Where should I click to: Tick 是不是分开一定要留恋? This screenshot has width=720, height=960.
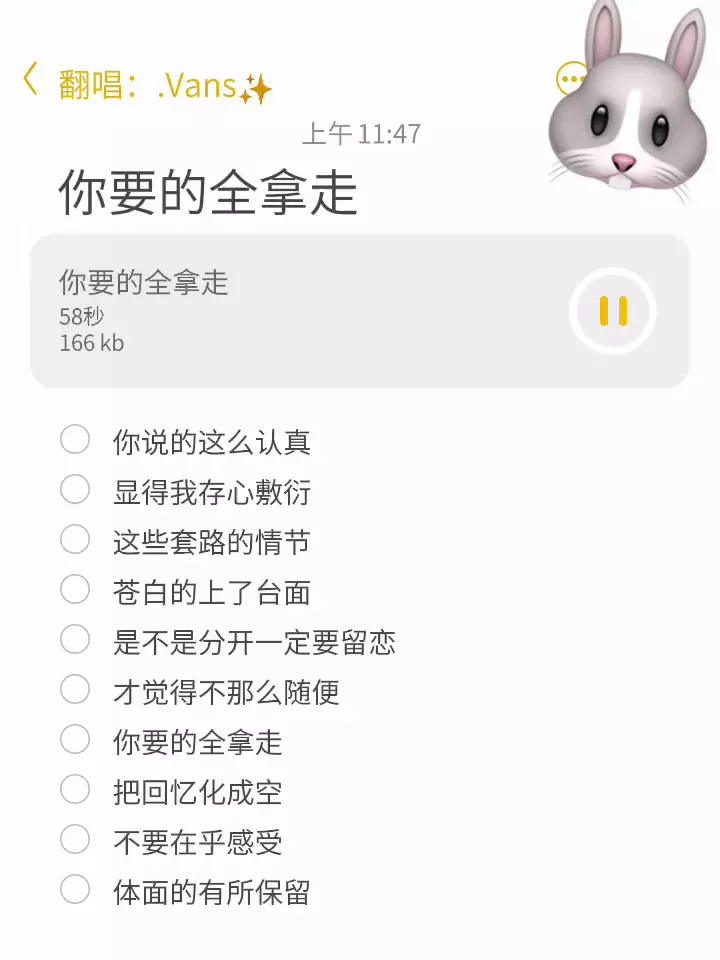[75, 639]
